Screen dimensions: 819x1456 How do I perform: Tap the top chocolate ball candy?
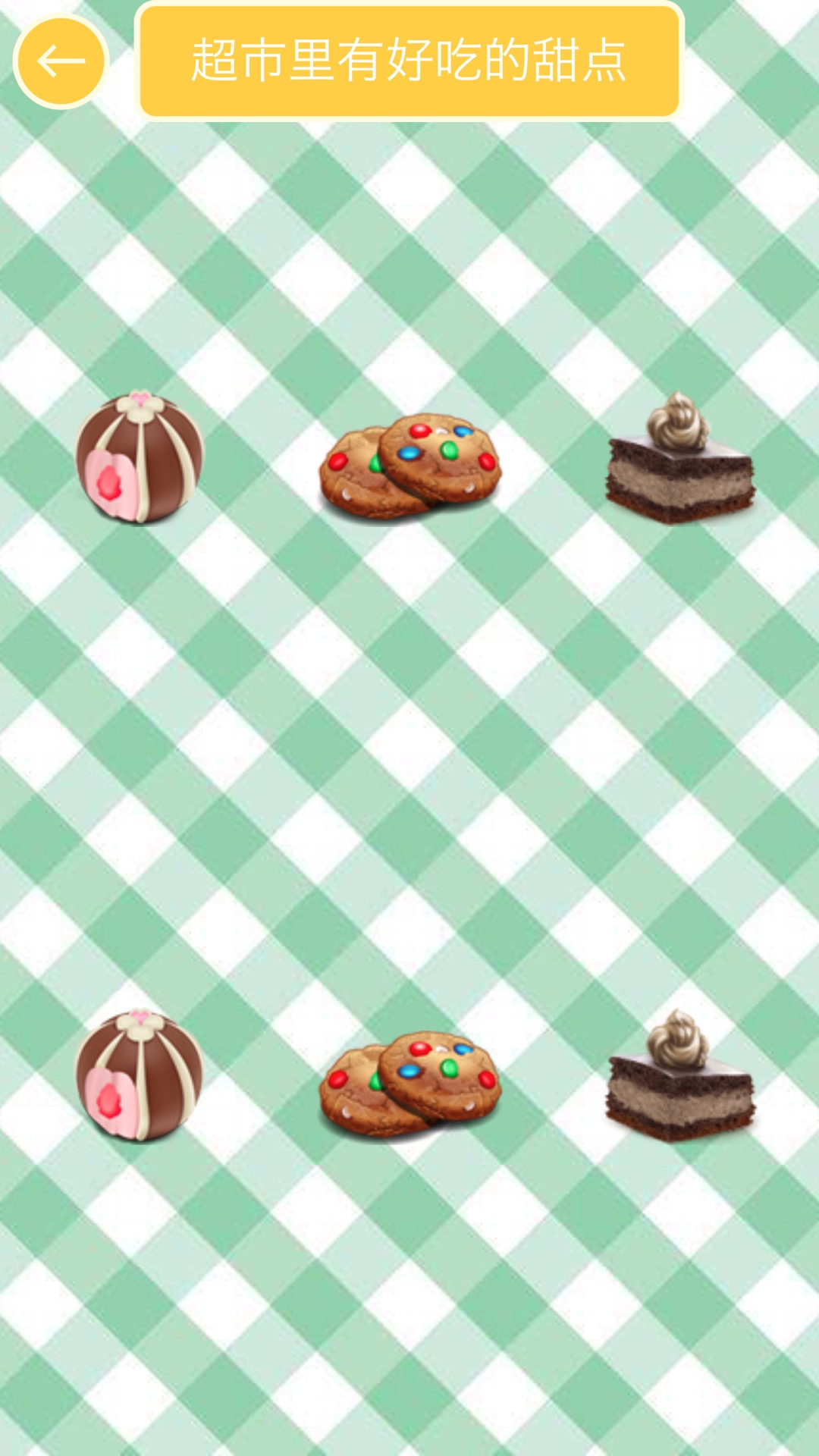point(140,458)
